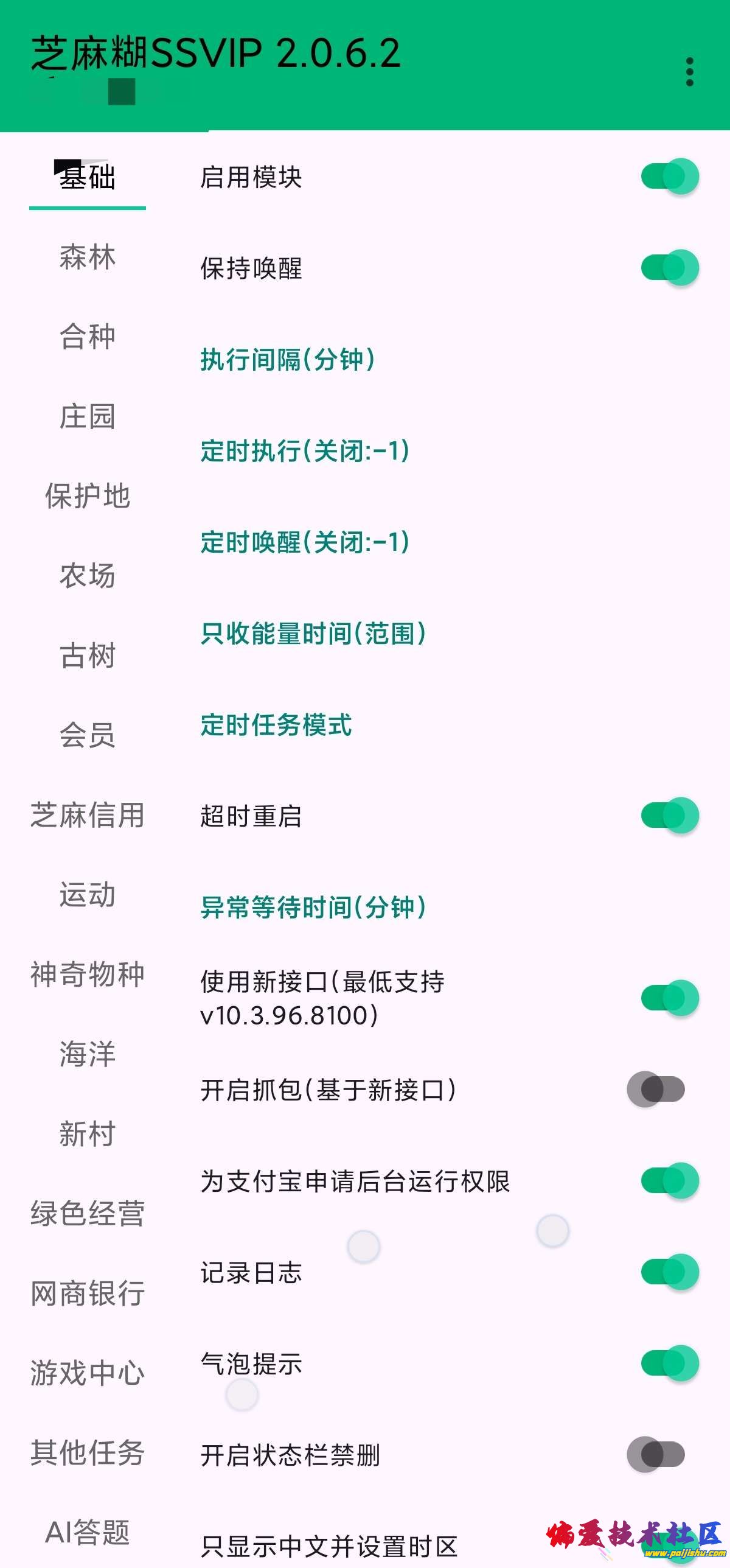Toggle the 使用新接口 switch

click(x=669, y=998)
